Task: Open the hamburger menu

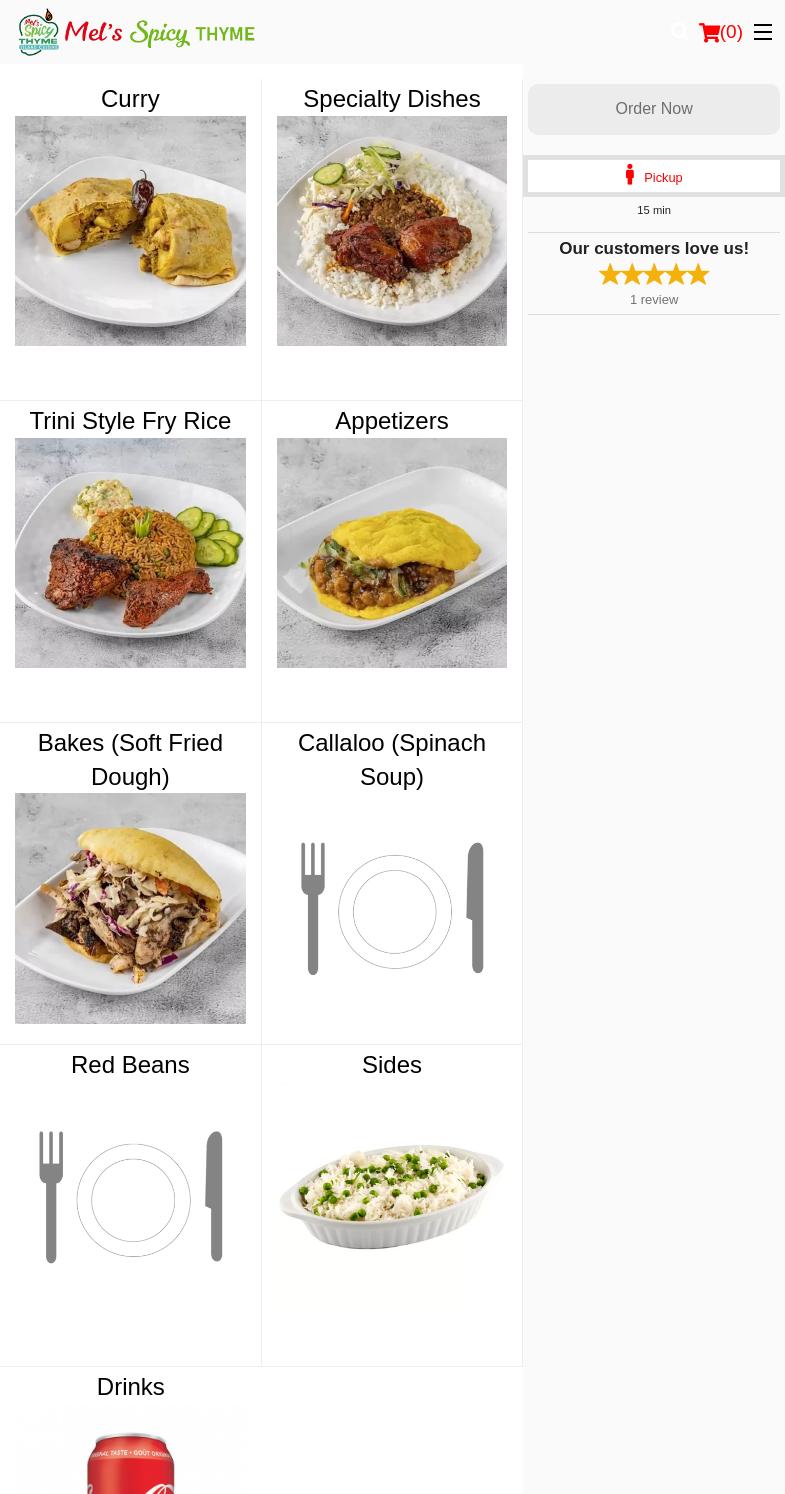Action: 763,32
